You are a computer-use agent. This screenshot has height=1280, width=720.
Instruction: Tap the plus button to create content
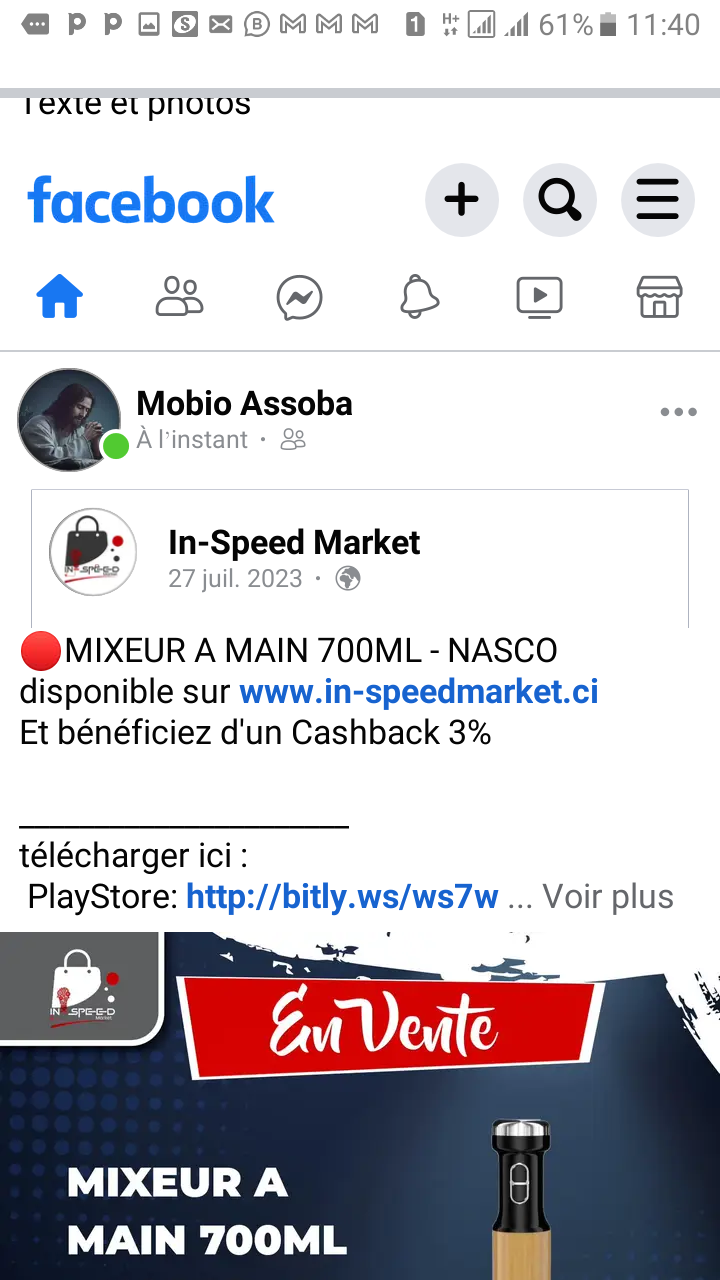(x=461, y=200)
